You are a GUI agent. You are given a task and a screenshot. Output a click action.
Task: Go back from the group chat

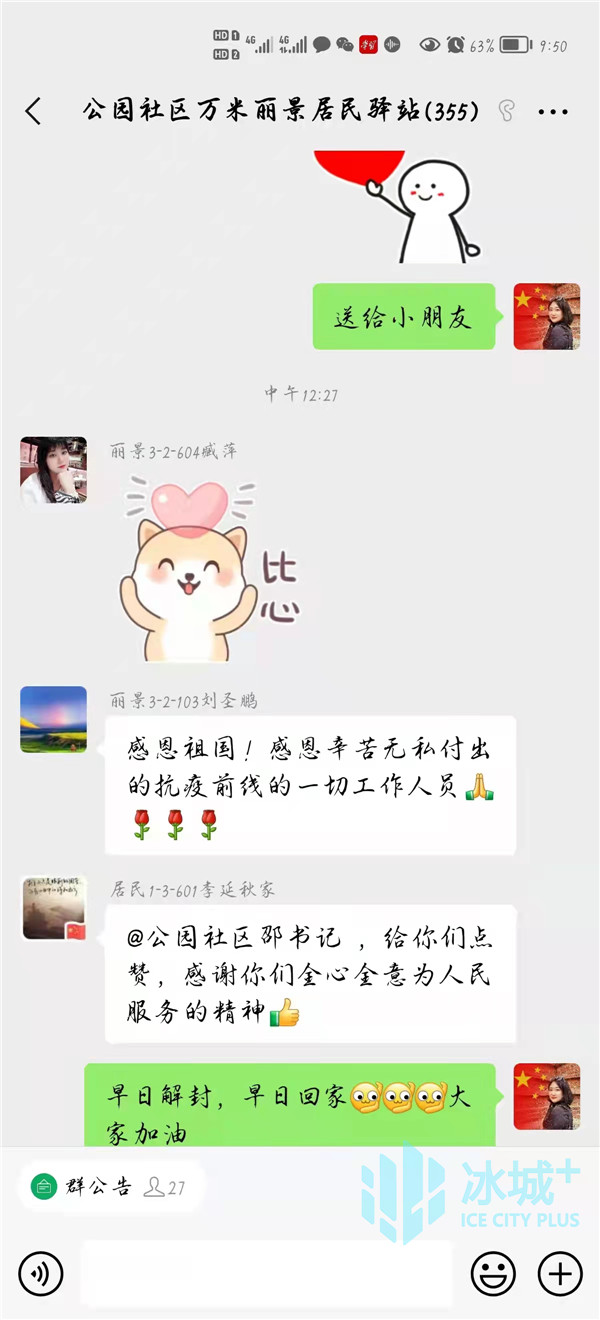(34, 111)
